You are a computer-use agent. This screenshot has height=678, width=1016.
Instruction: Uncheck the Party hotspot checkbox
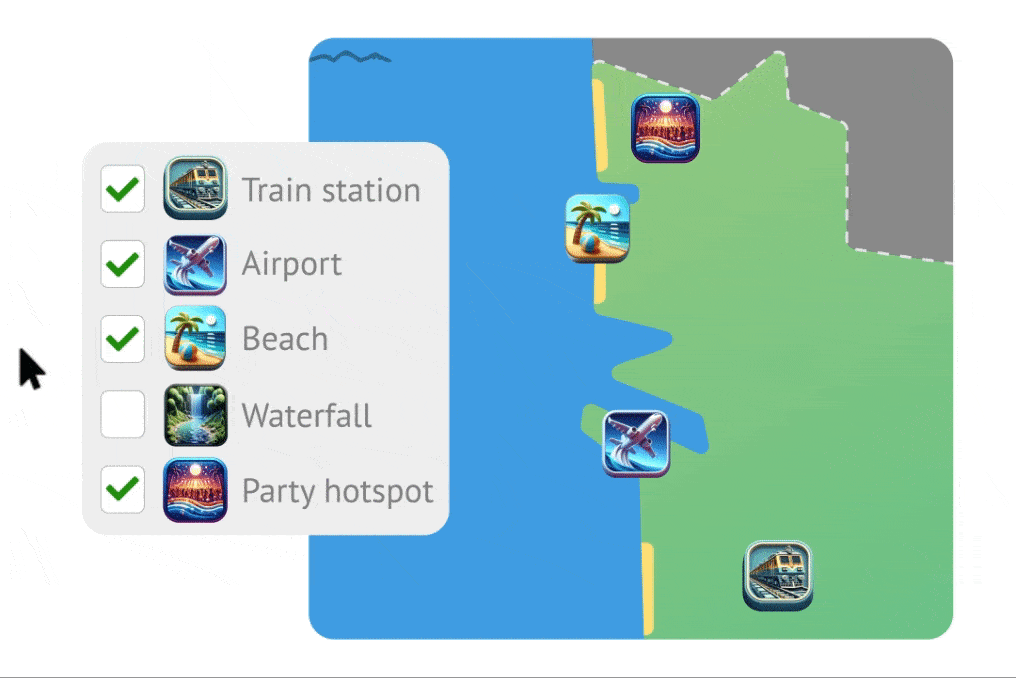(123, 490)
